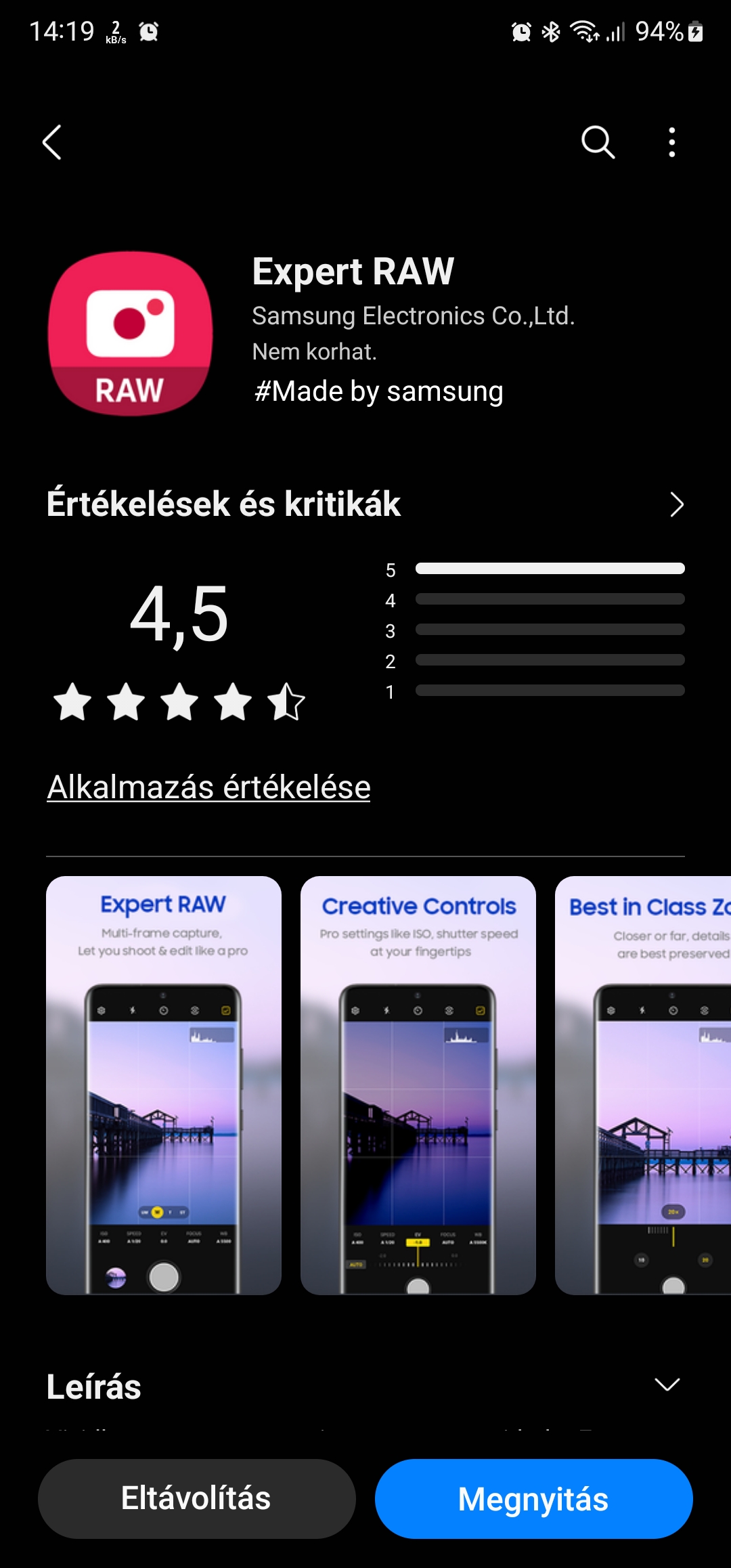View the Creative Controls screenshot
The height and width of the screenshot is (1568, 731).
click(x=418, y=1085)
